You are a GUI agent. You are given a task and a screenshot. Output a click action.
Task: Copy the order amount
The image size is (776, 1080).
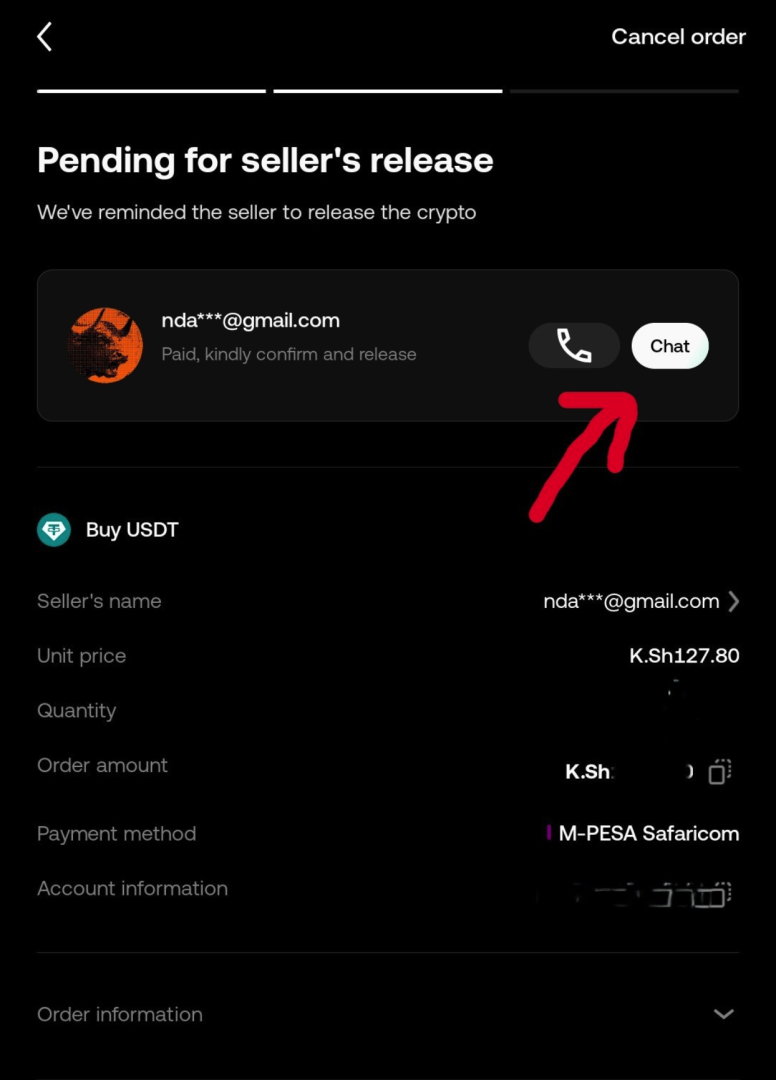(x=720, y=772)
